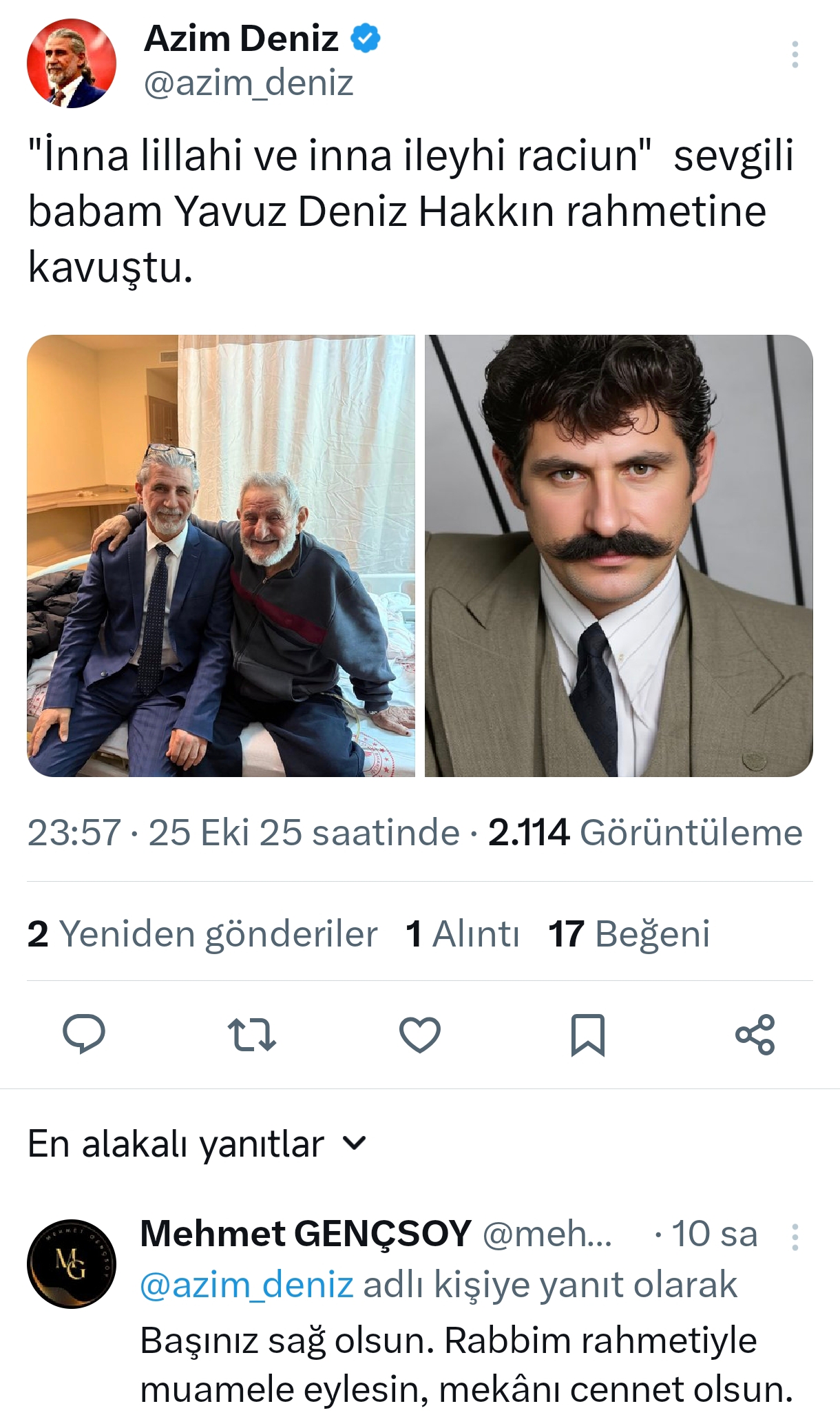Open Azim Deniz's profile picture
840x1426 pixels.
click(71, 63)
